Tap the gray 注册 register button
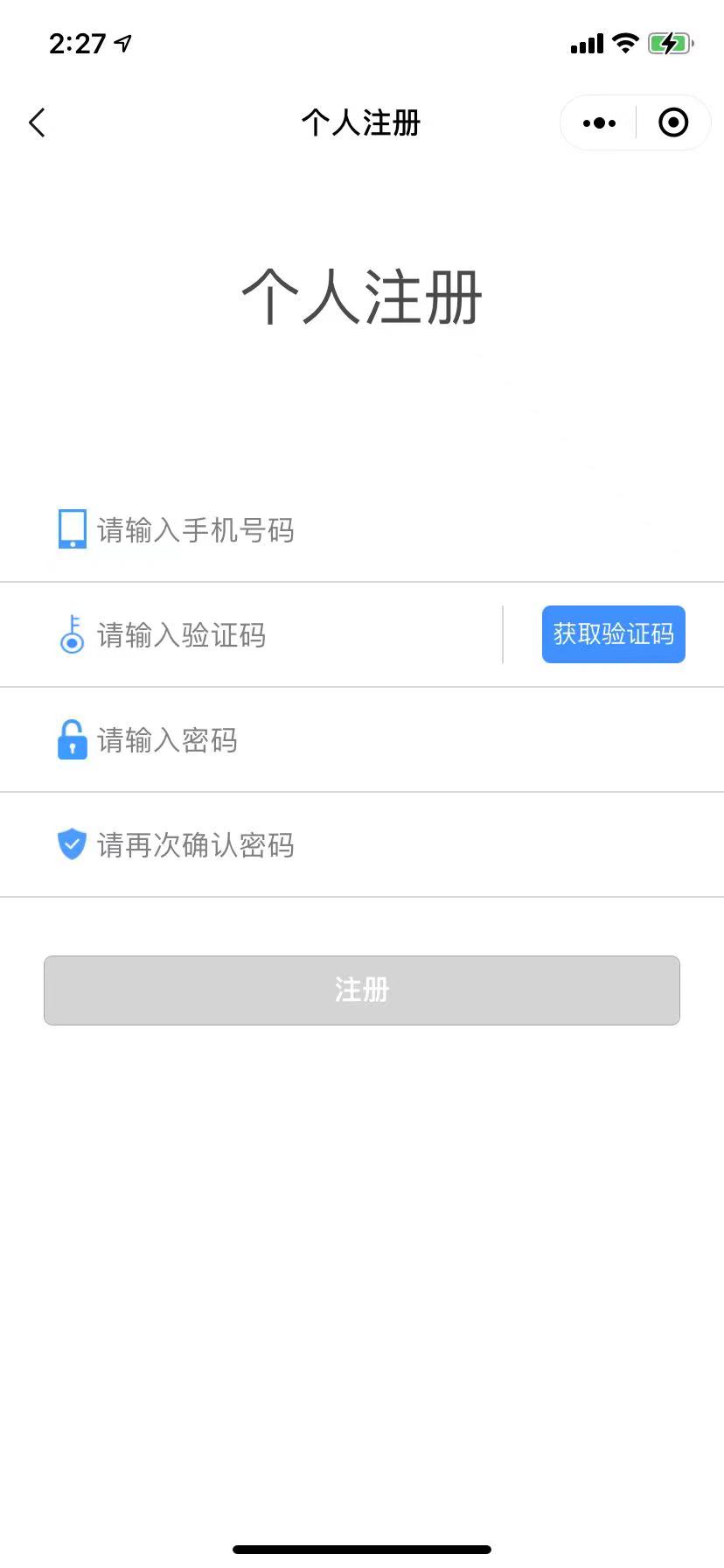The width and height of the screenshot is (724, 1568). [x=362, y=990]
